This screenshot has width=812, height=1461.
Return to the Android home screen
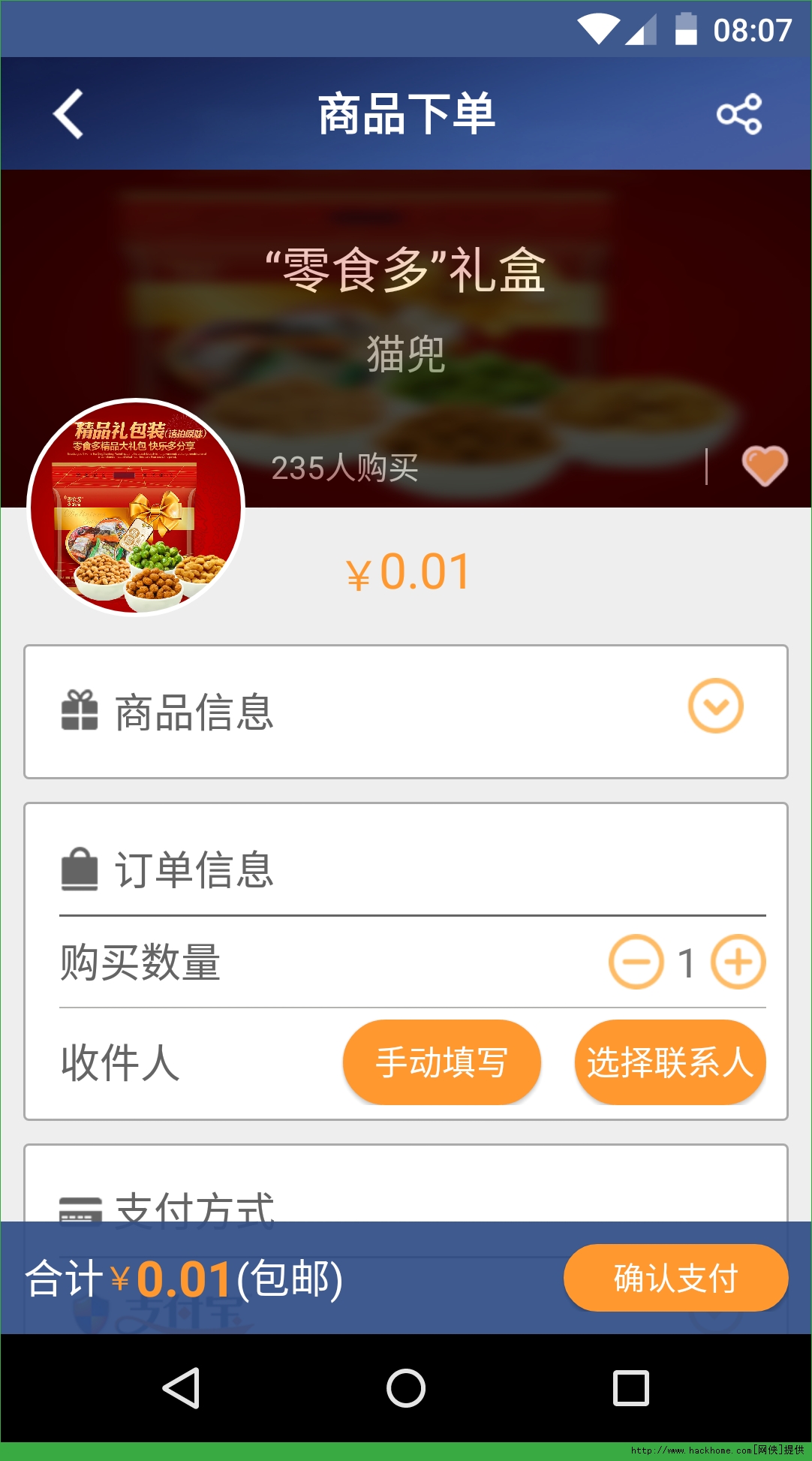point(406,1388)
